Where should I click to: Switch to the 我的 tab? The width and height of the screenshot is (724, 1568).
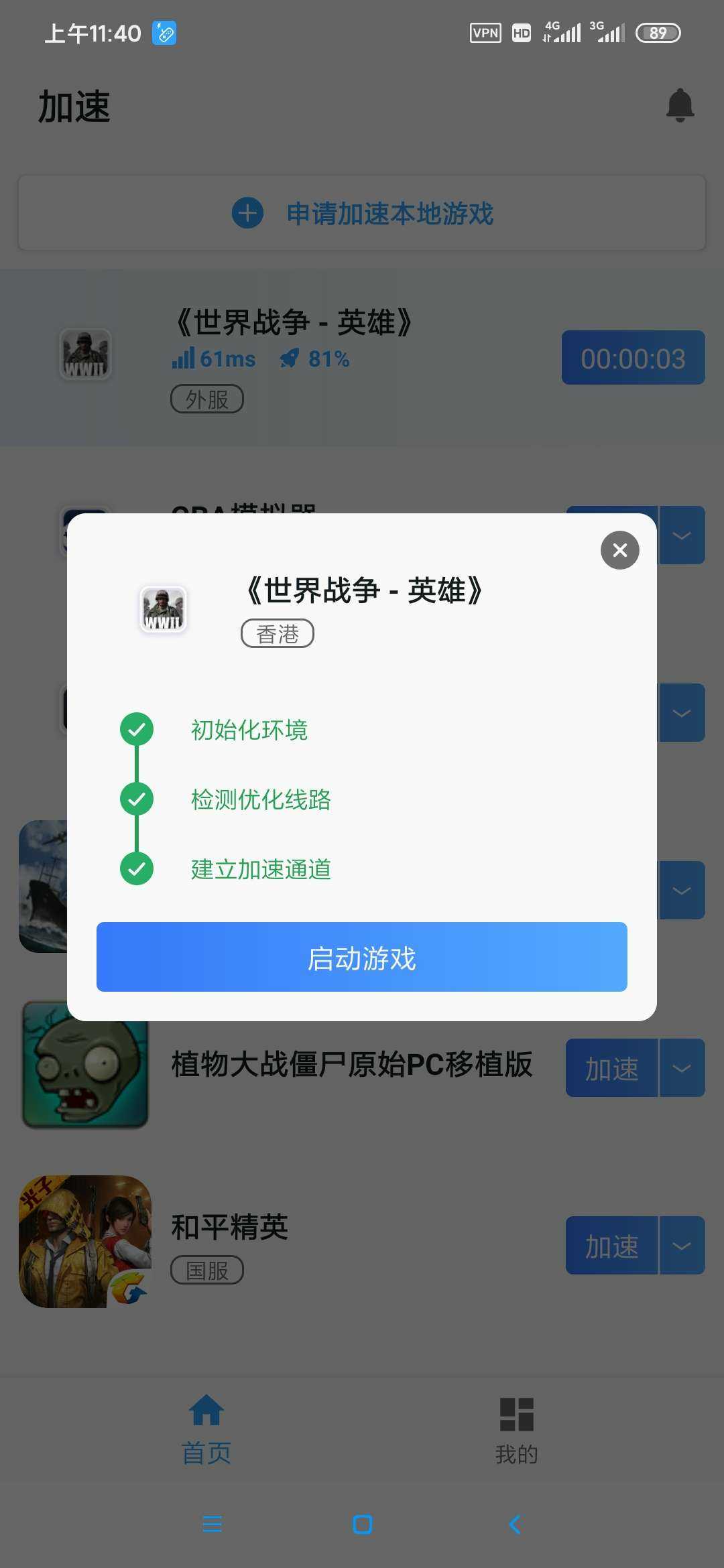point(516,1429)
